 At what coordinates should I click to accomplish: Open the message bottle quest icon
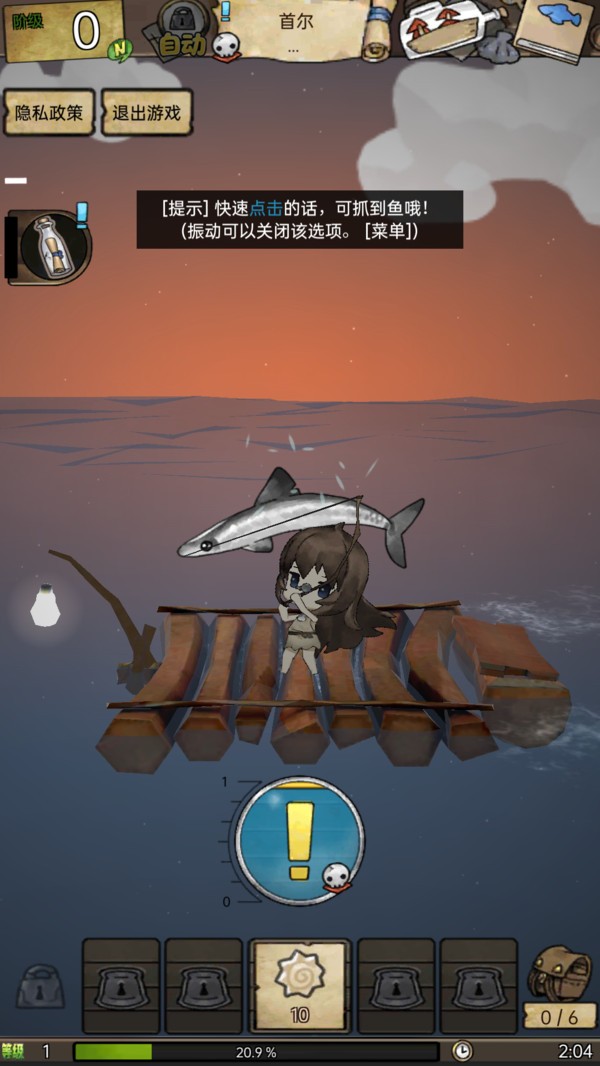pos(50,247)
